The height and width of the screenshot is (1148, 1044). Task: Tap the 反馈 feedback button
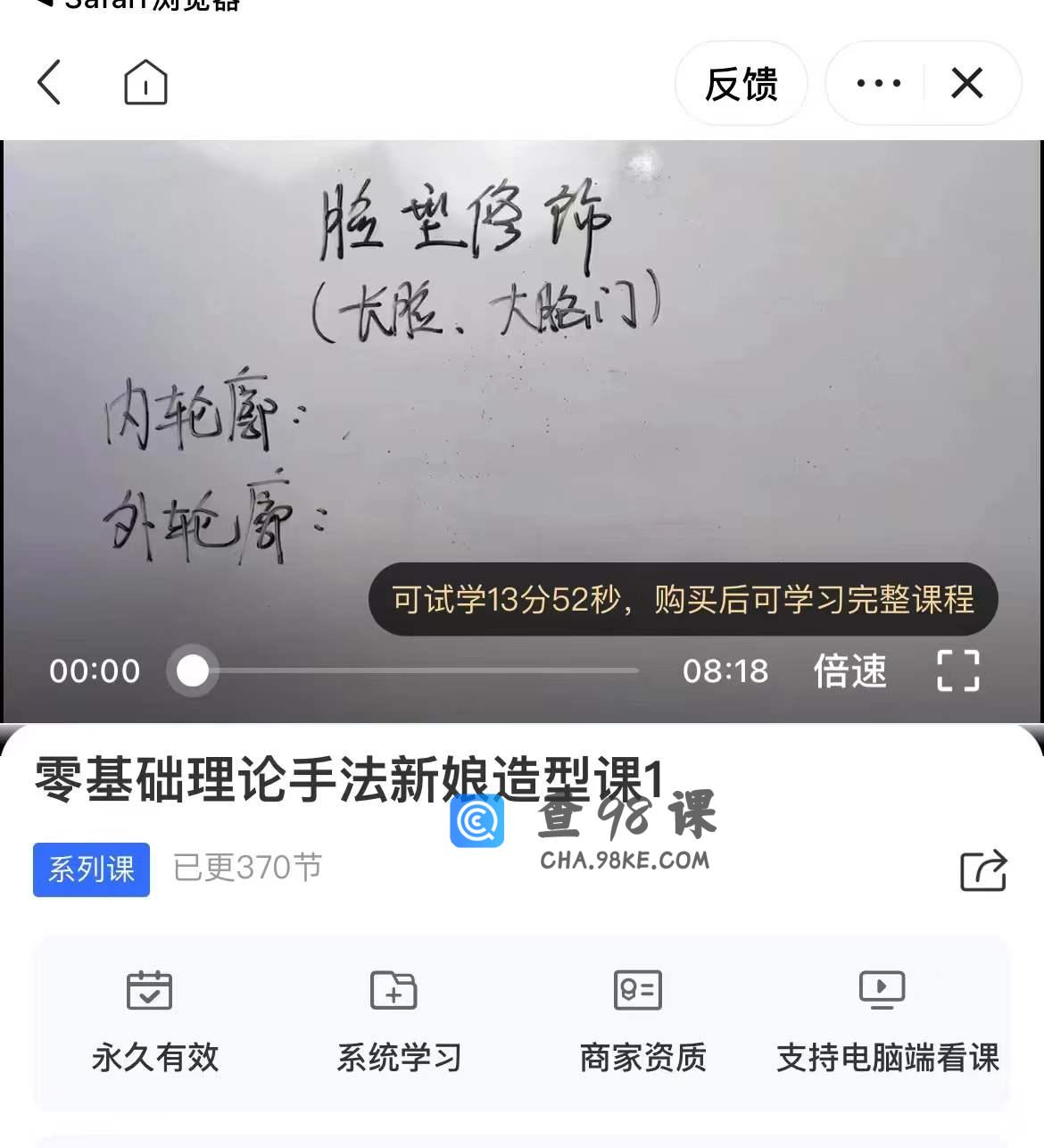[741, 84]
